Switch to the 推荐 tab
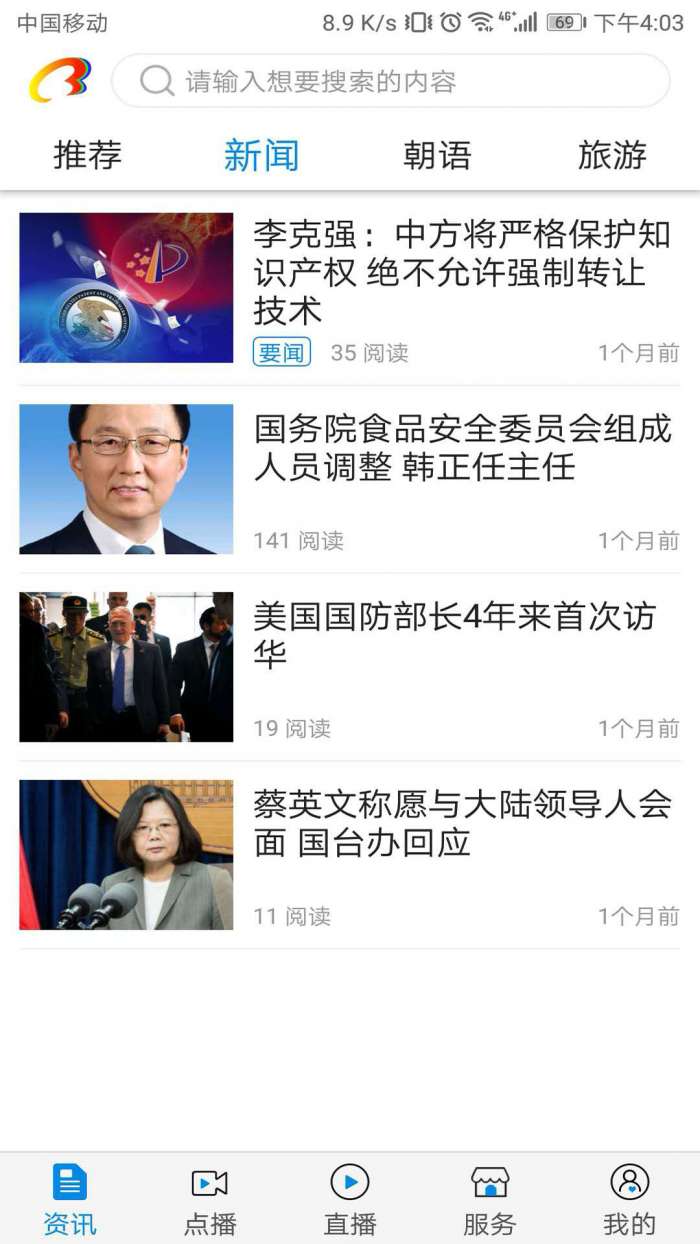The image size is (700, 1244). (x=87, y=155)
